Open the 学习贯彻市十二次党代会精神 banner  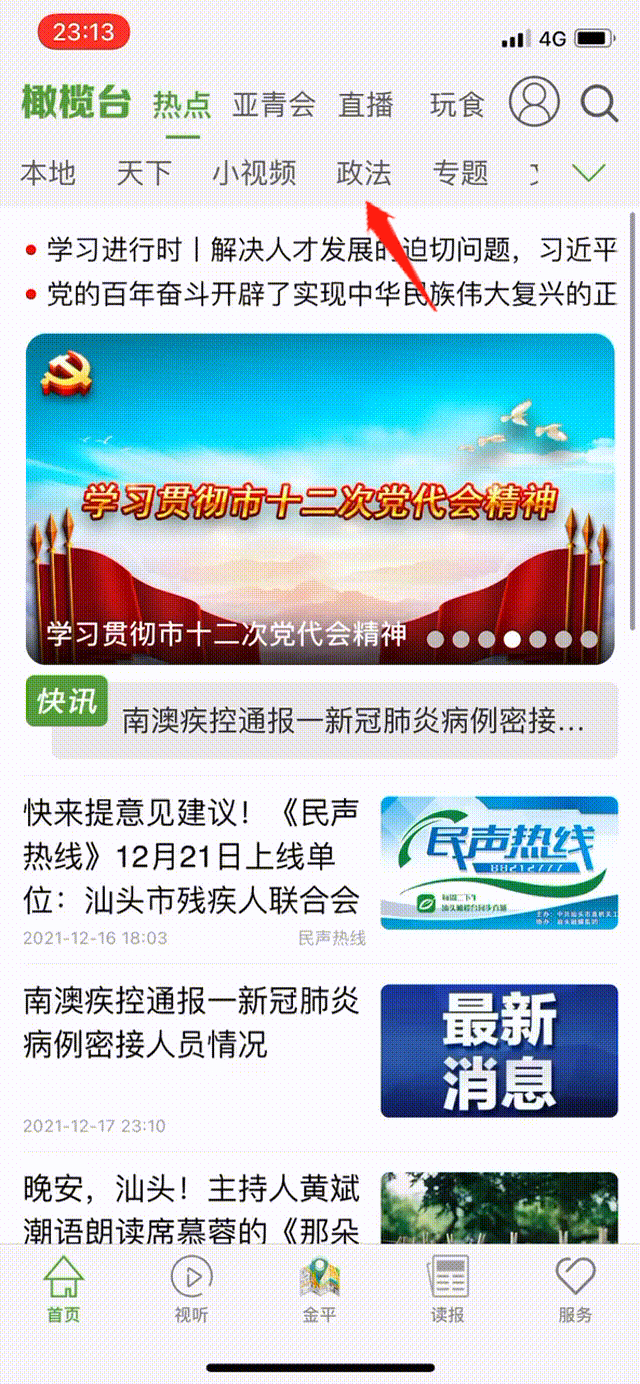pyautogui.click(x=320, y=498)
